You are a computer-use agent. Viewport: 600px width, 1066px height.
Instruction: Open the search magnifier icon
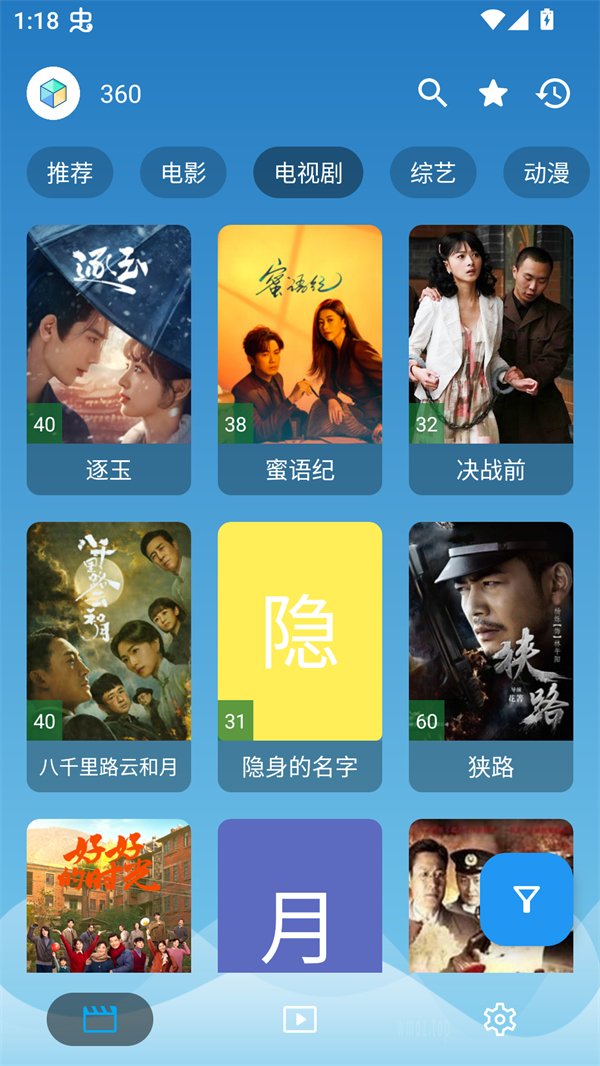432,93
